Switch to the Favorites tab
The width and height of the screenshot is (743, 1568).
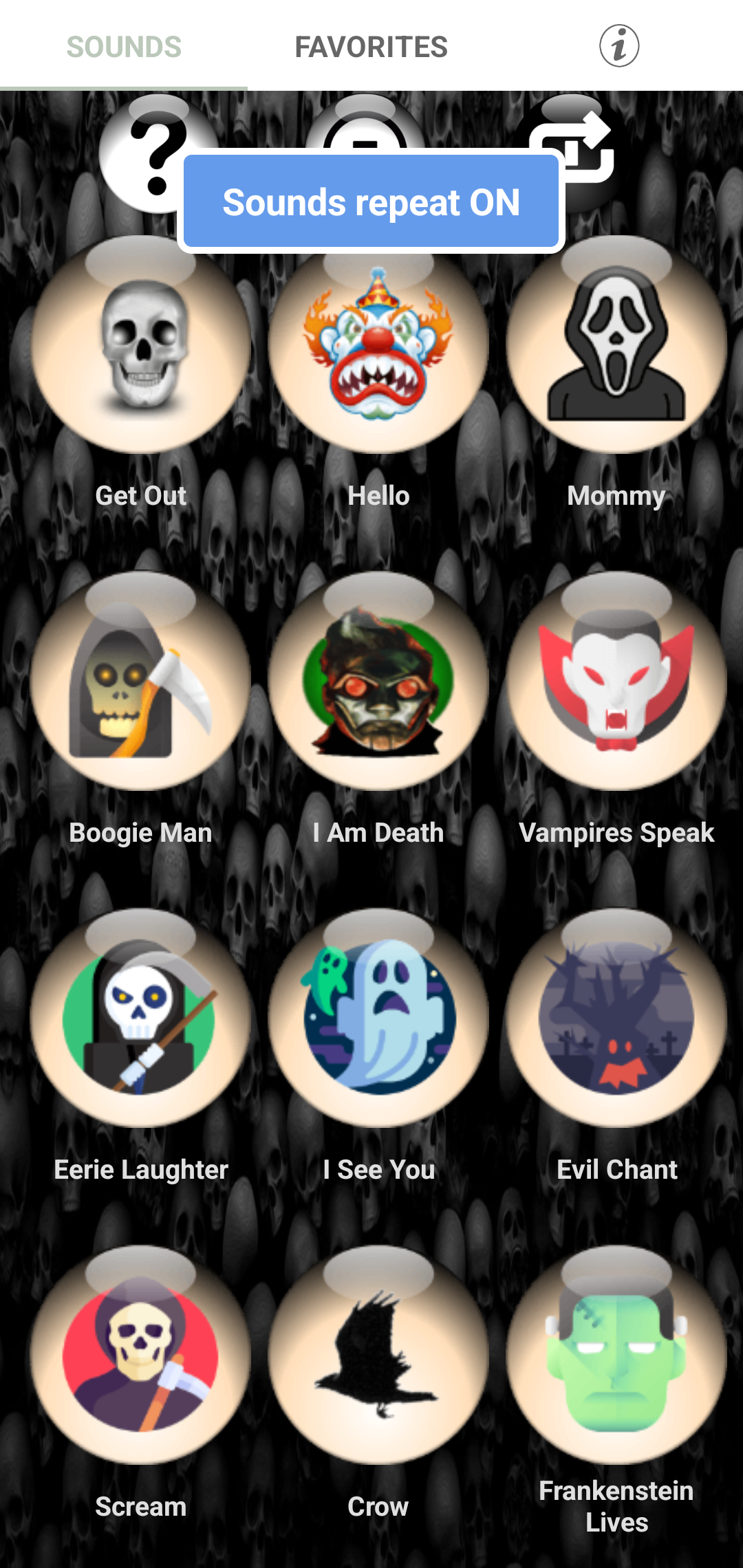(371, 47)
